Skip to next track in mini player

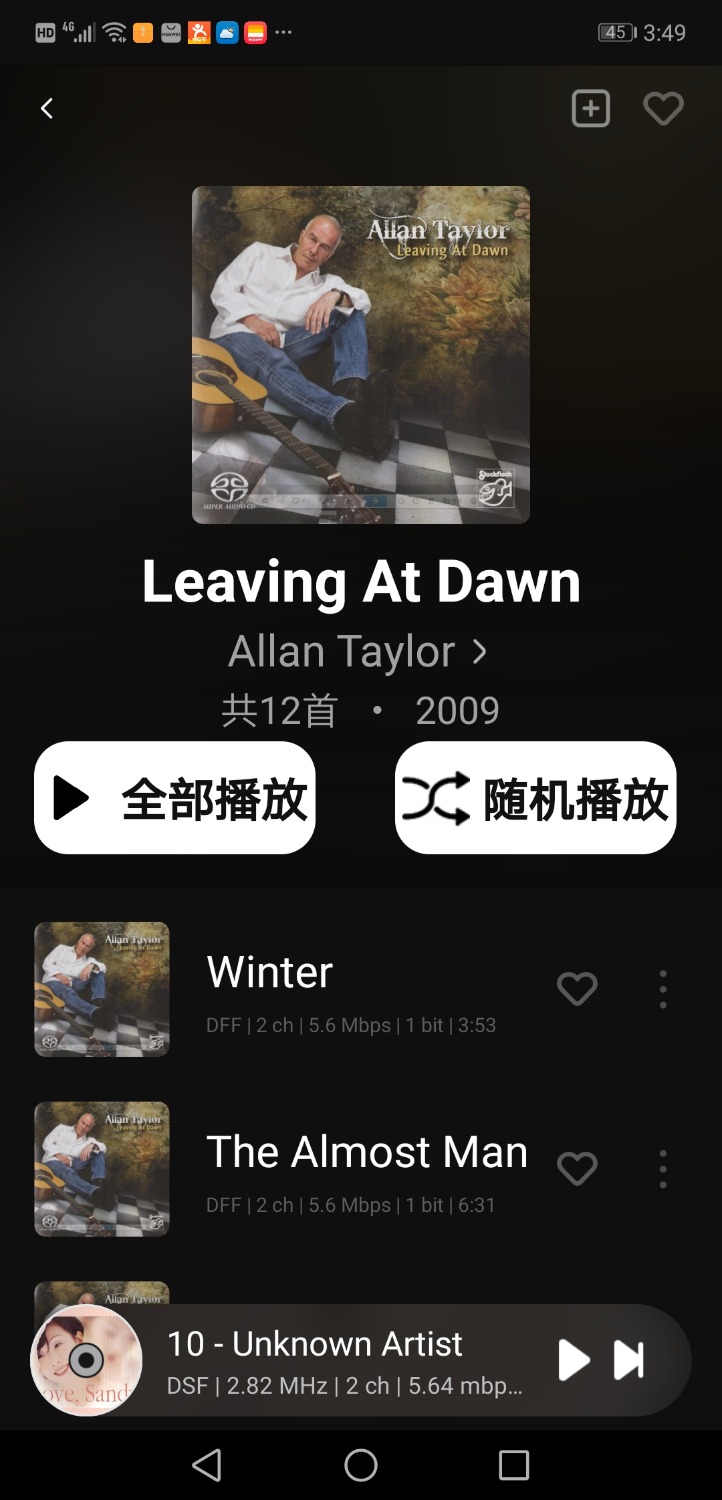pos(629,1360)
